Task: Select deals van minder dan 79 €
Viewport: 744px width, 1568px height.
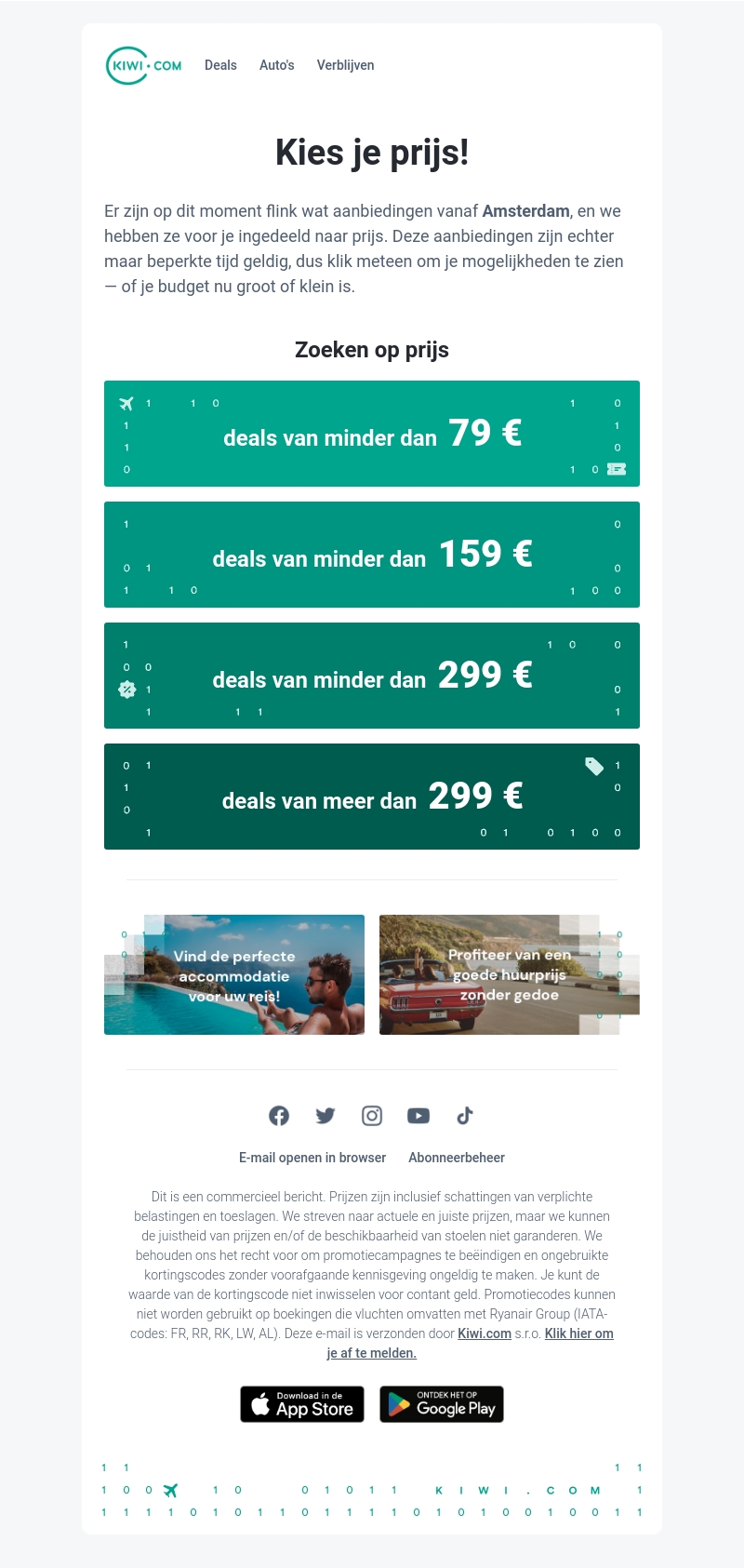Action: coord(372,434)
